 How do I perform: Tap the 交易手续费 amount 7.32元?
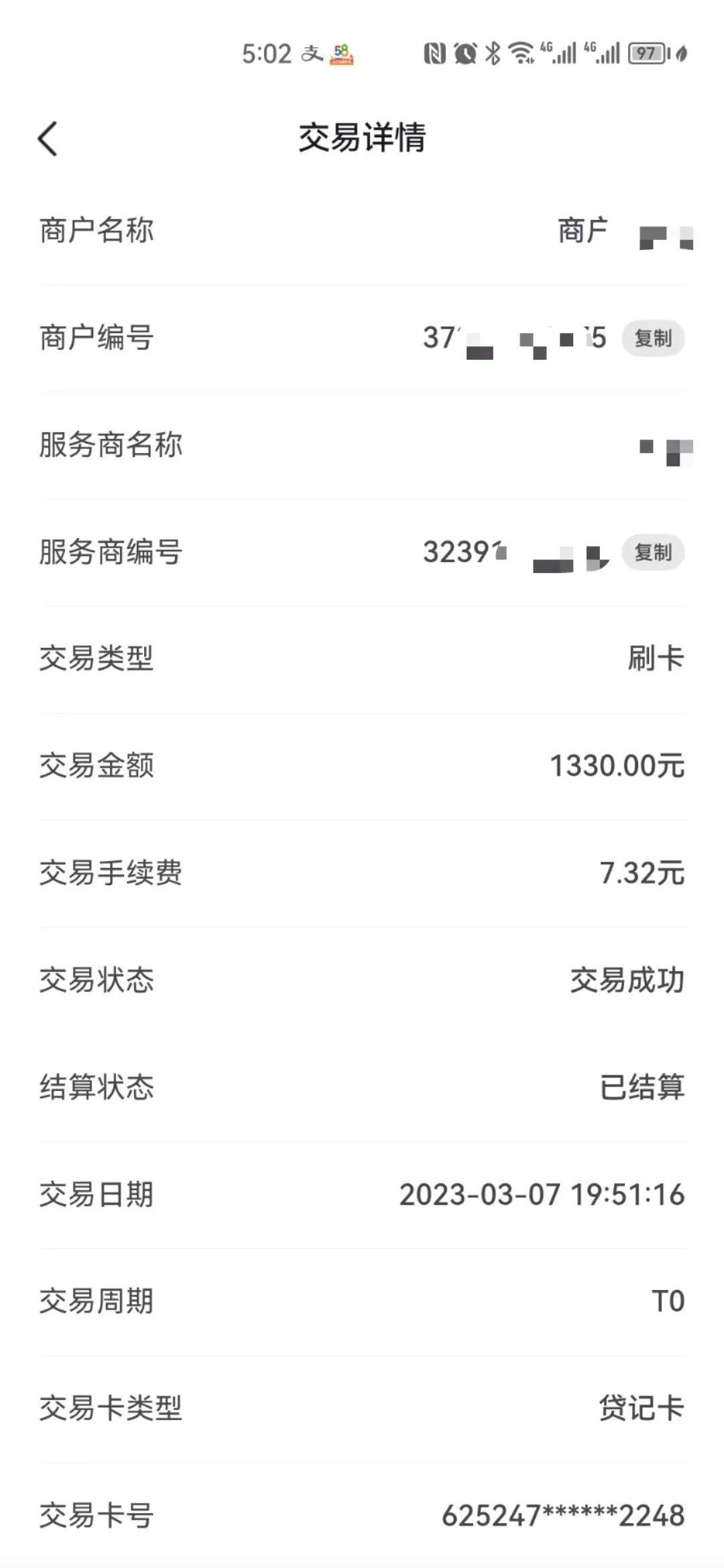[x=644, y=874]
